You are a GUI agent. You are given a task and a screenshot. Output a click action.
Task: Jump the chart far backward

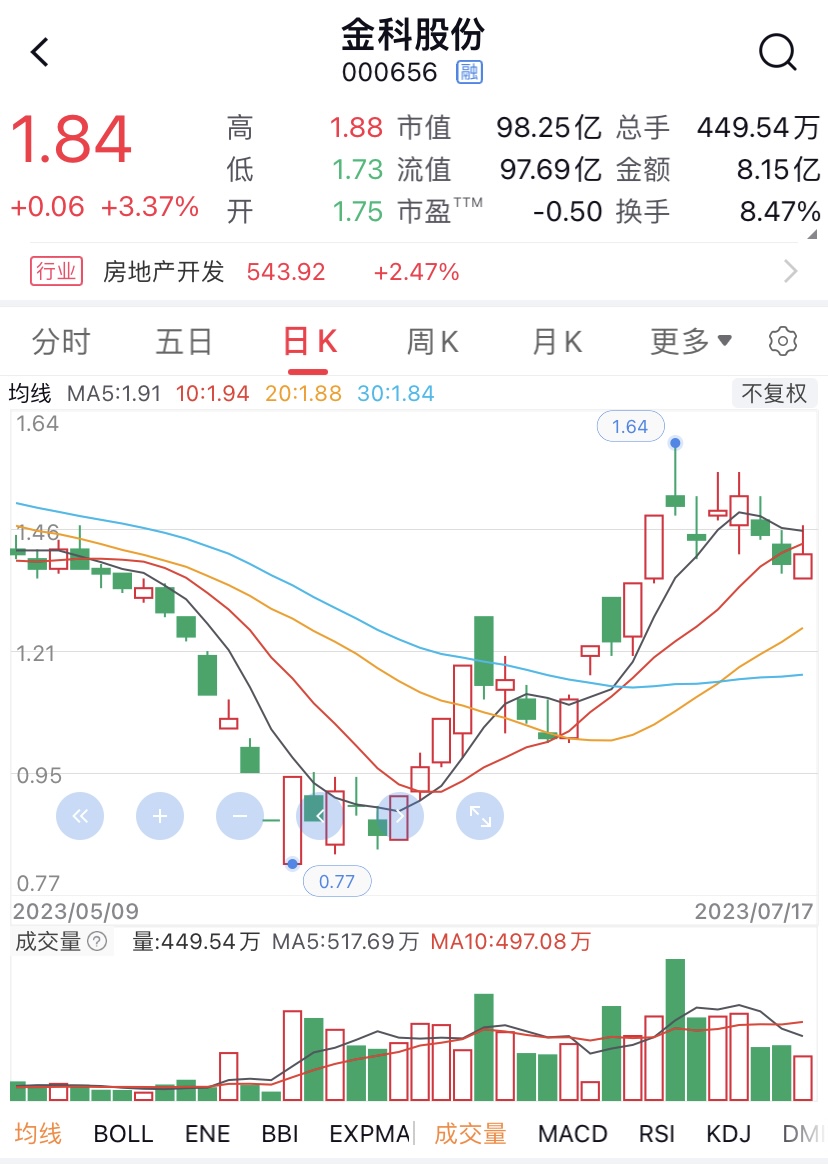(80, 816)
